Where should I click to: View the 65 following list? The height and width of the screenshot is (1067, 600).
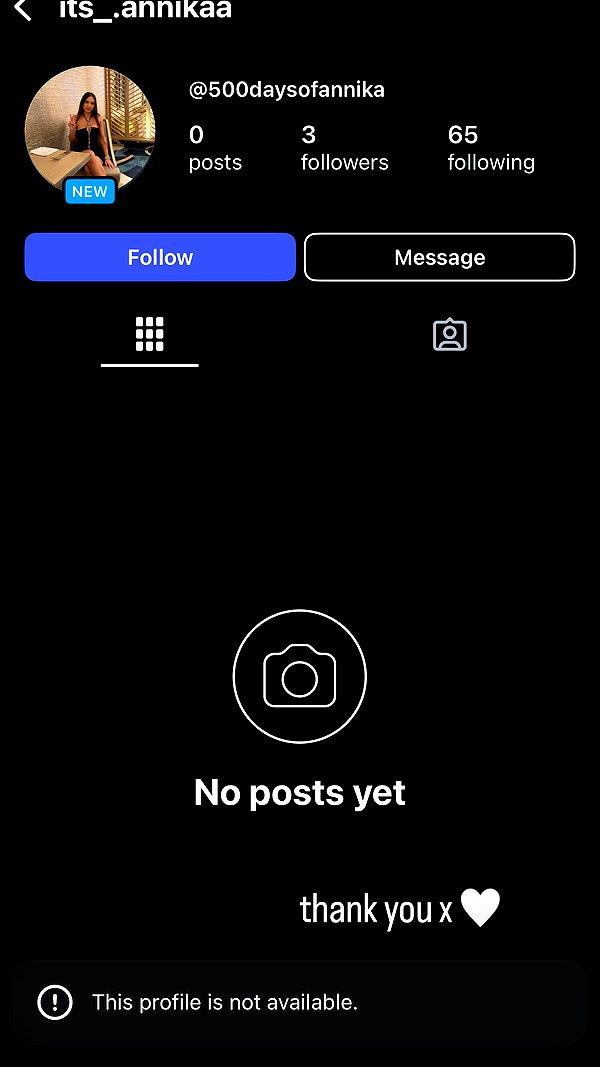point(490,148)
